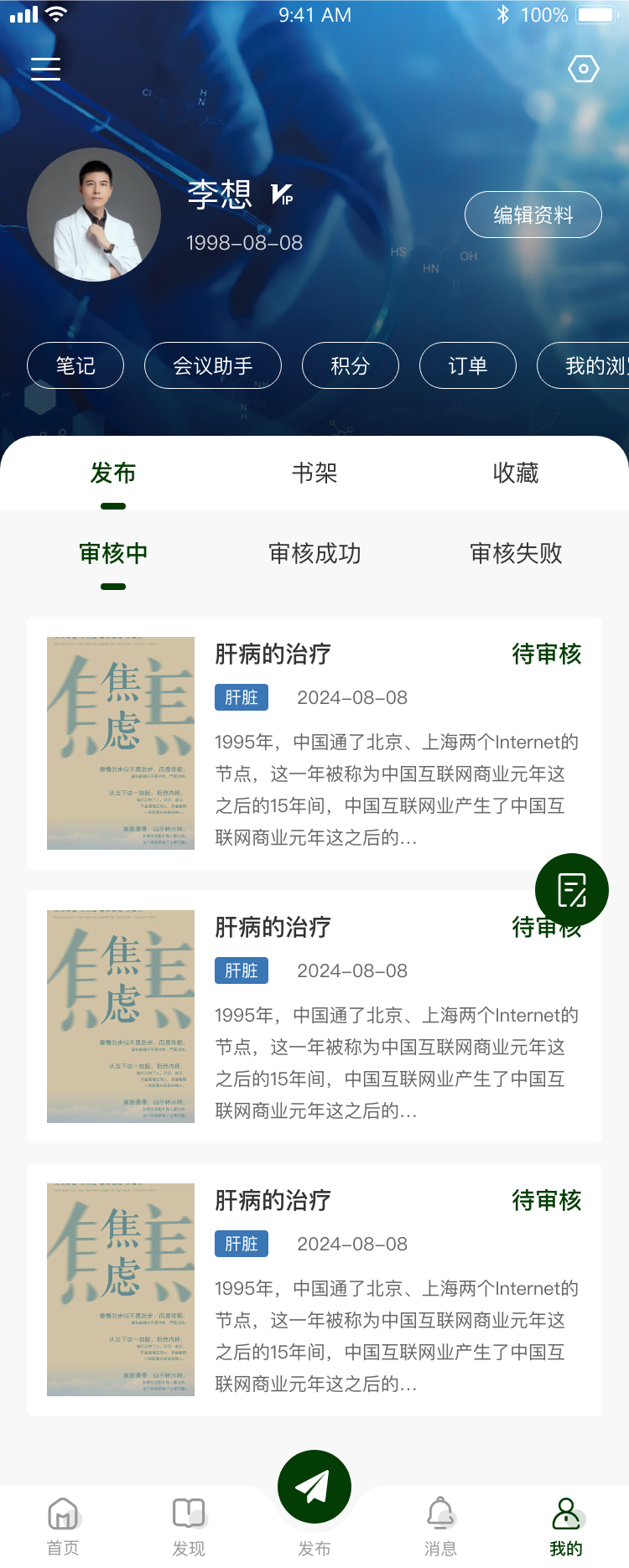Open 会议助手 chip
Image resolution: width=629 pixels, height=1568 pixels.
(213, 366)
